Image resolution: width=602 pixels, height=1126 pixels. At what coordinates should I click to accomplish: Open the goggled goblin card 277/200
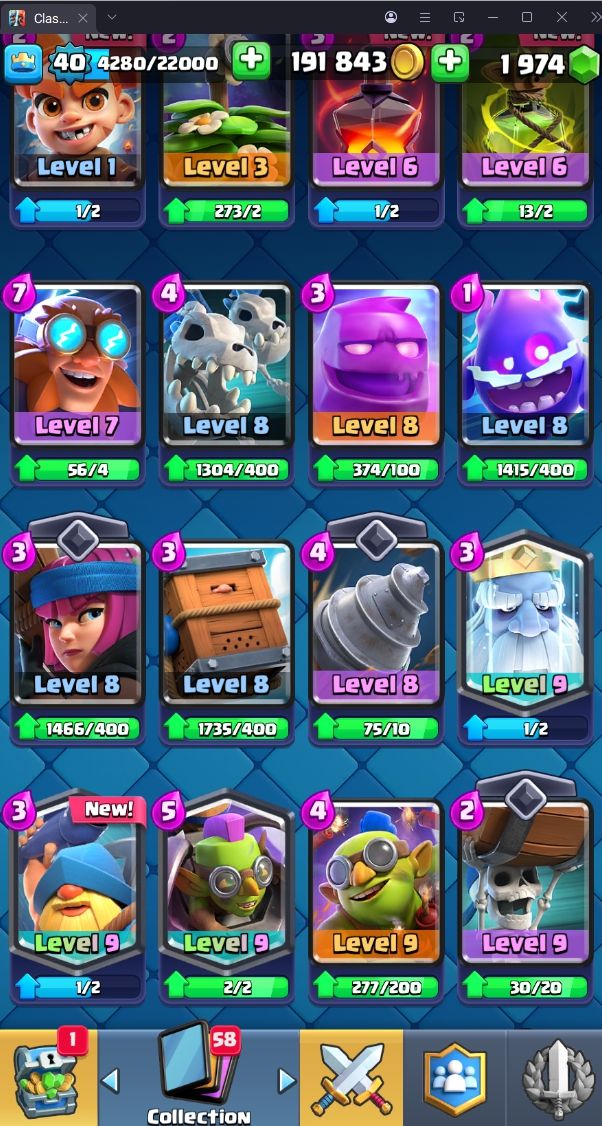pos(375,882)
